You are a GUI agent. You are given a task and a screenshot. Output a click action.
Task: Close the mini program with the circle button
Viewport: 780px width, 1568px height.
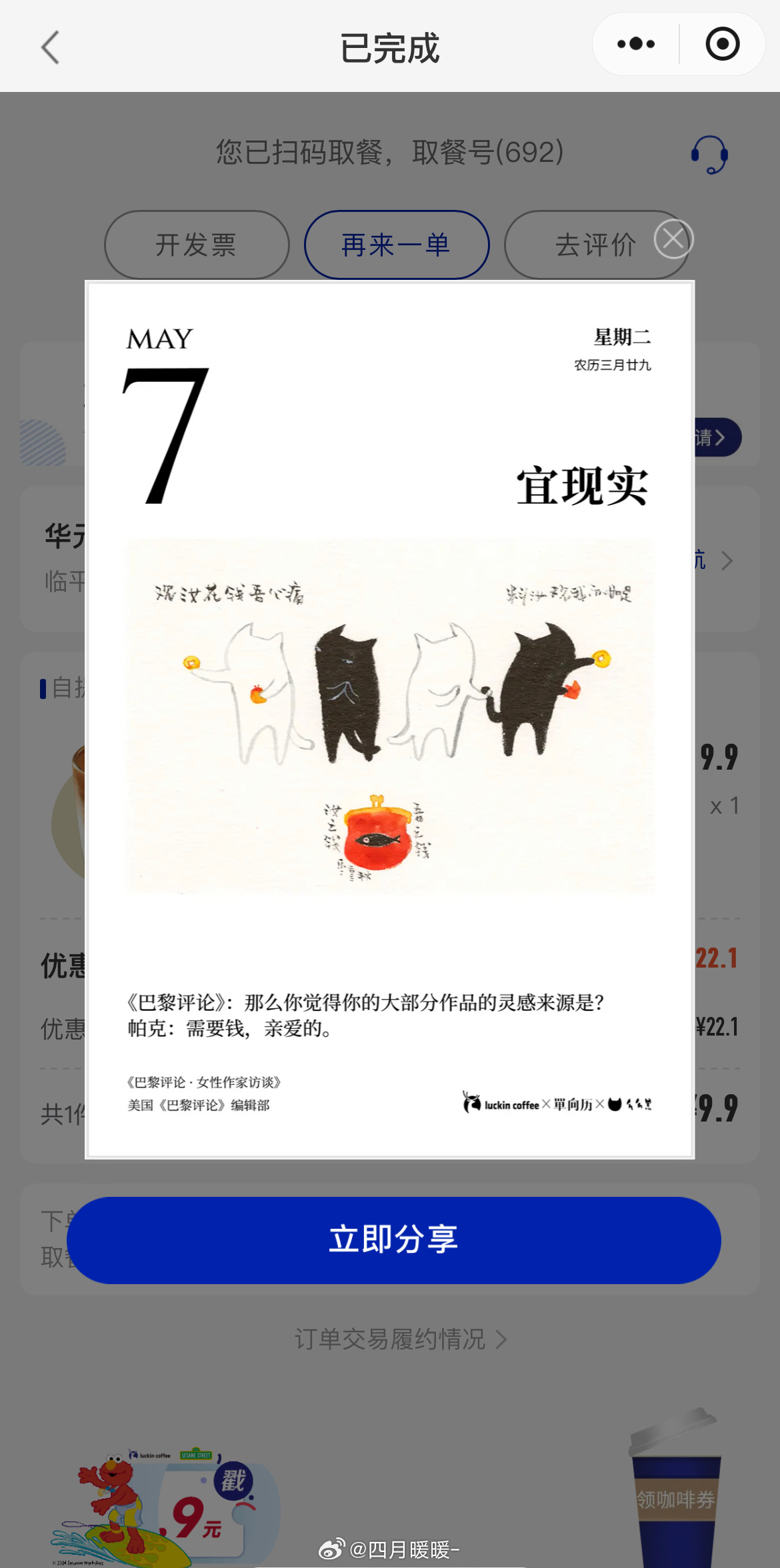coord(722,45)
